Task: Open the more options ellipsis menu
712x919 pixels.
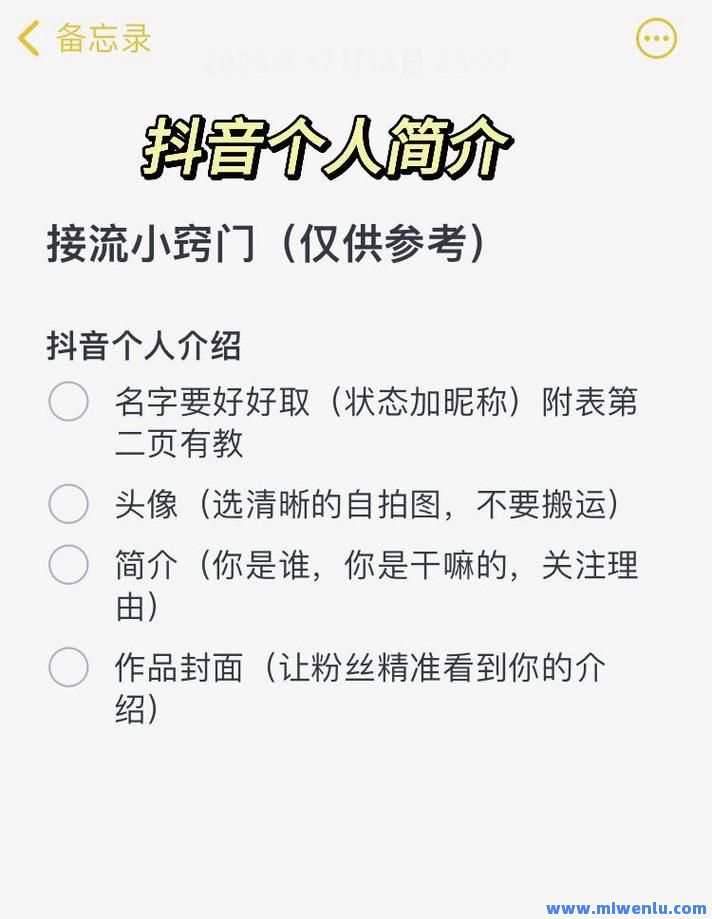Action: (x=656, y=39)
